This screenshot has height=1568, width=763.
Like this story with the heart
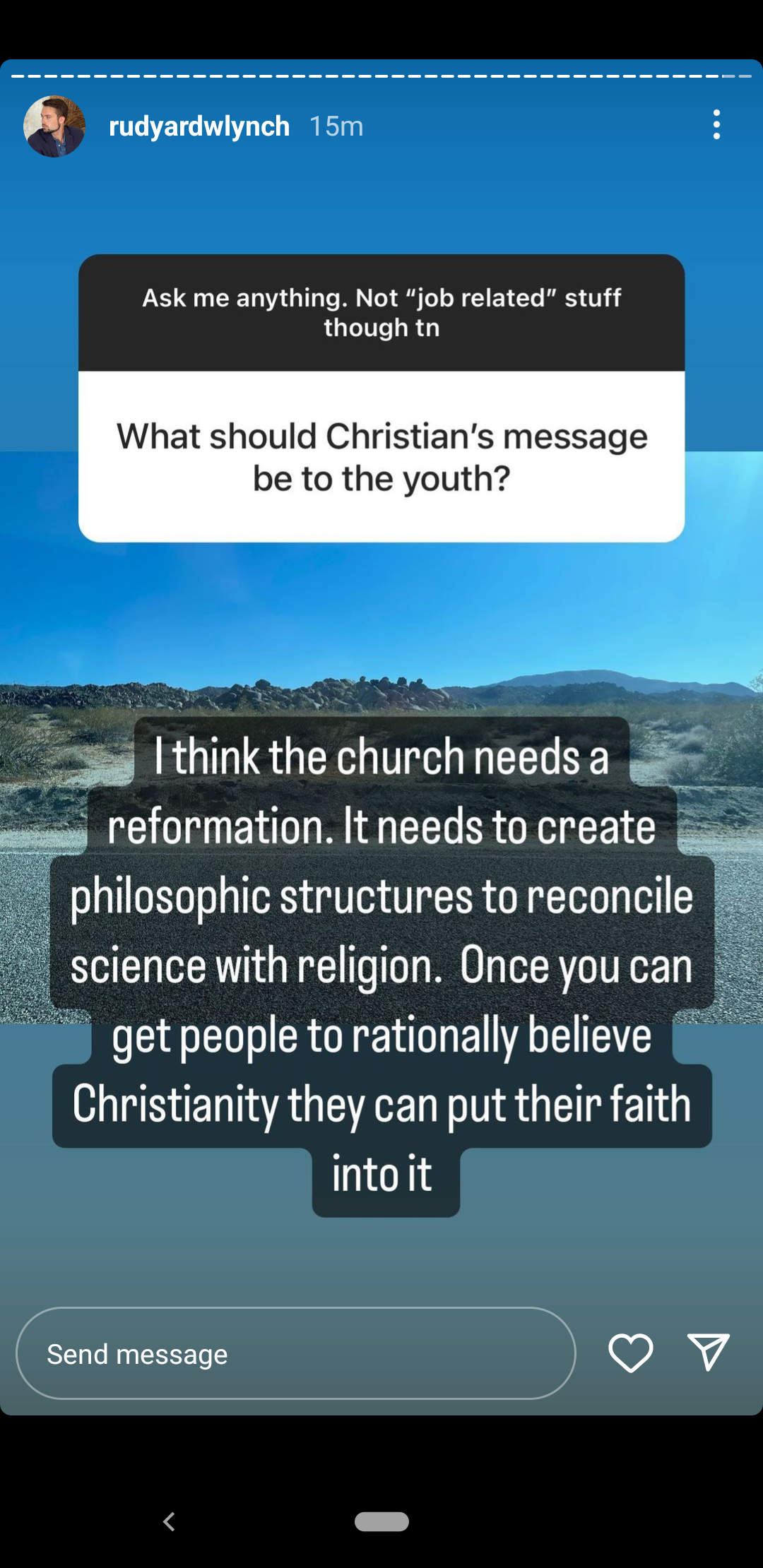630,1353
